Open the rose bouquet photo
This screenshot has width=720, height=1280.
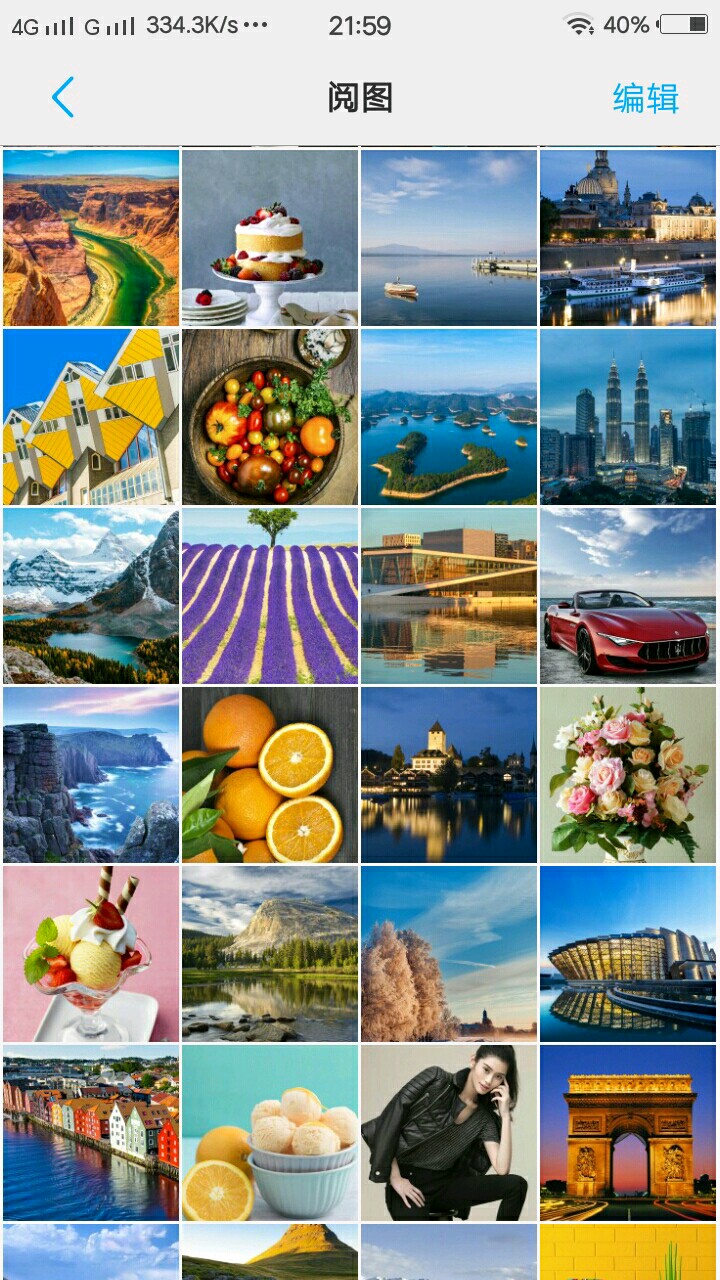(x=628, y=775)
